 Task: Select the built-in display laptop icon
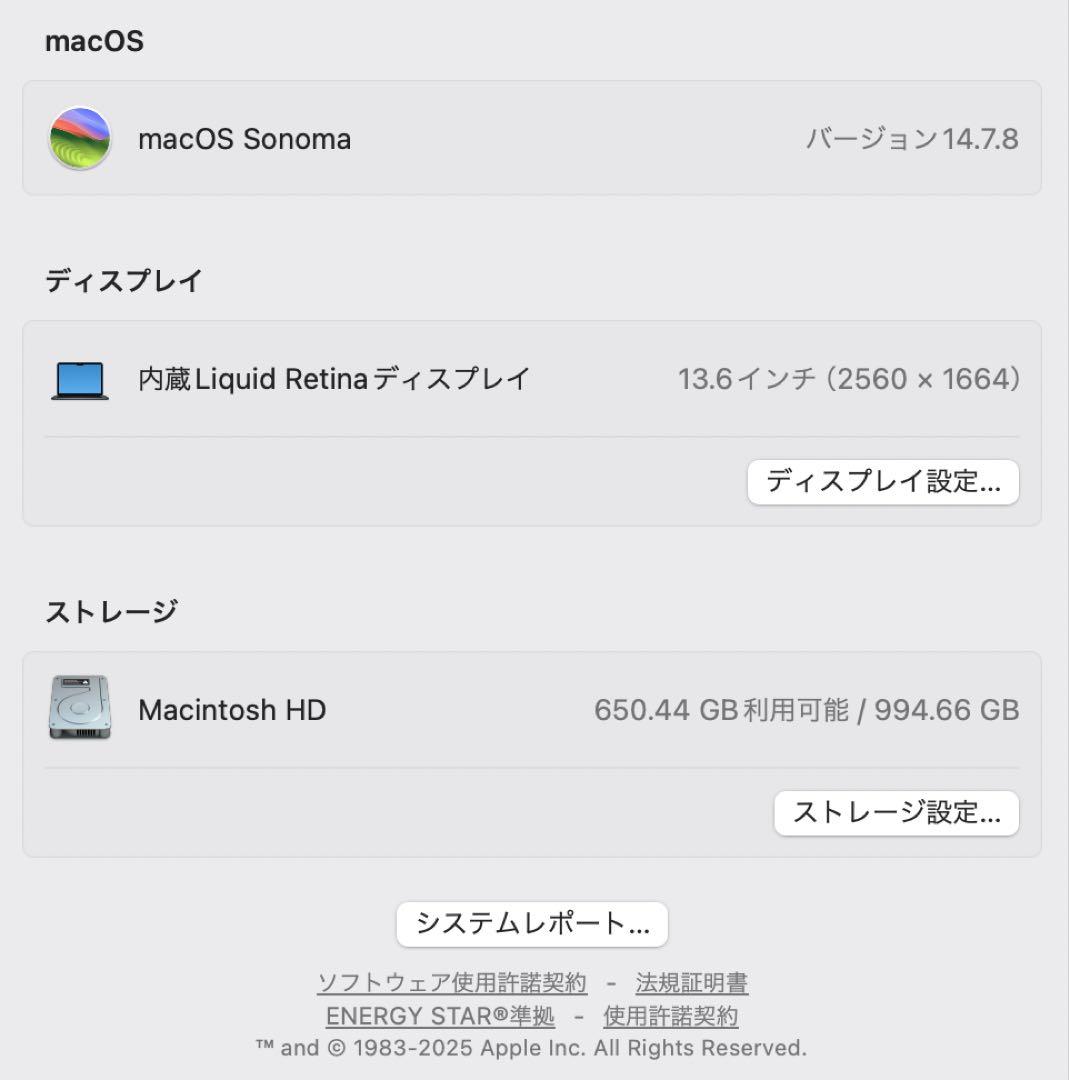tap(79, 379)
